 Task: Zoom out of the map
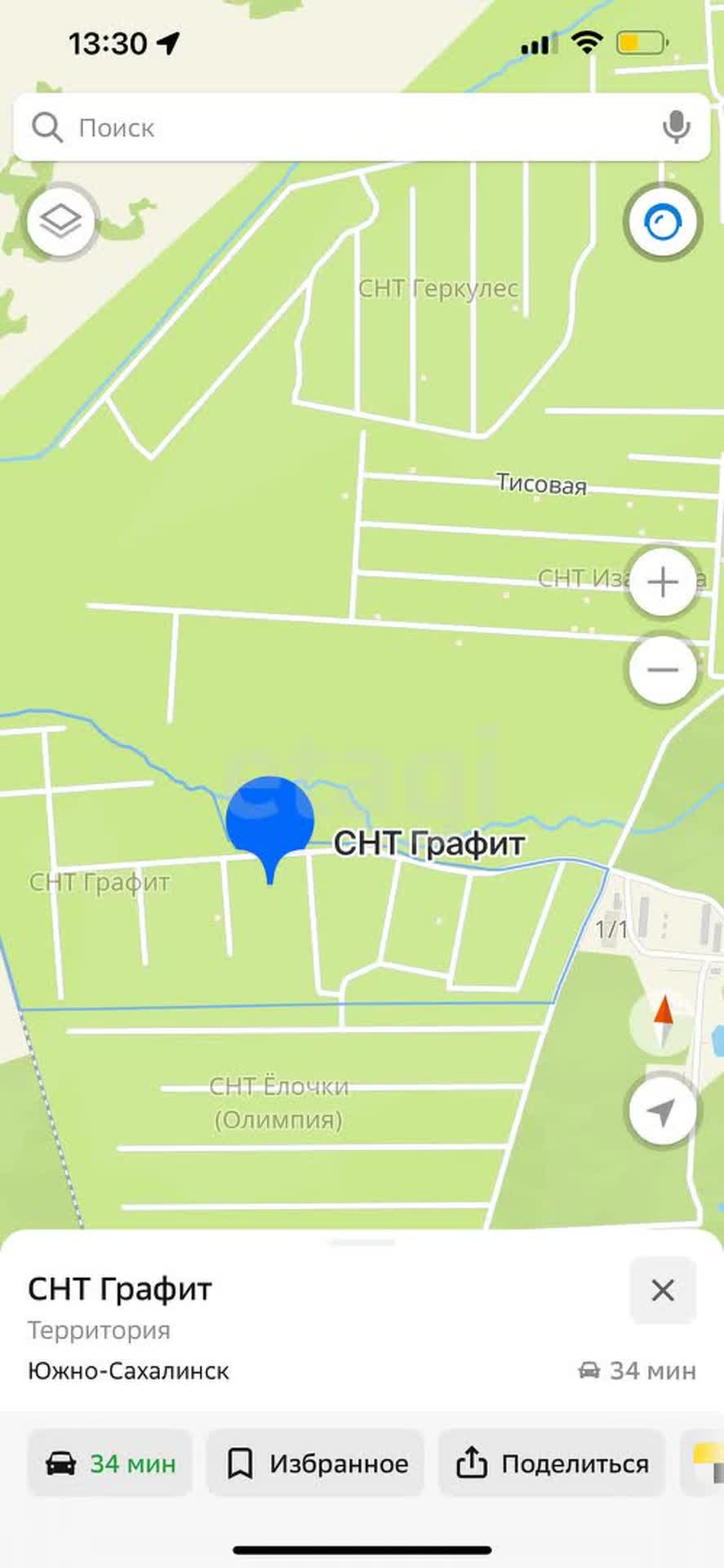click(x=662, y=670)
